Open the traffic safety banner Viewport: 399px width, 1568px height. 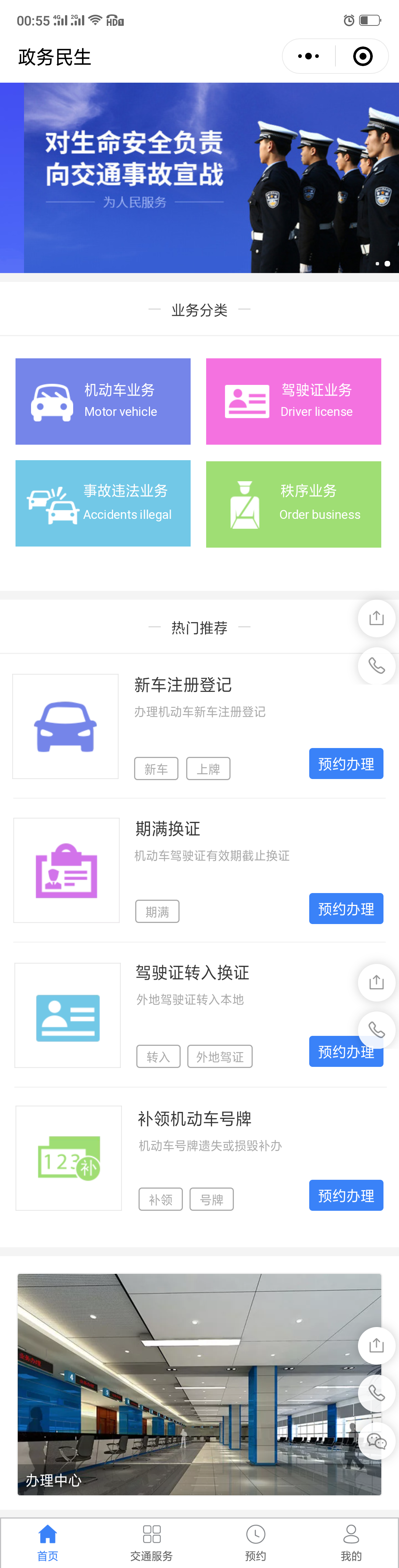click(199, 178)
